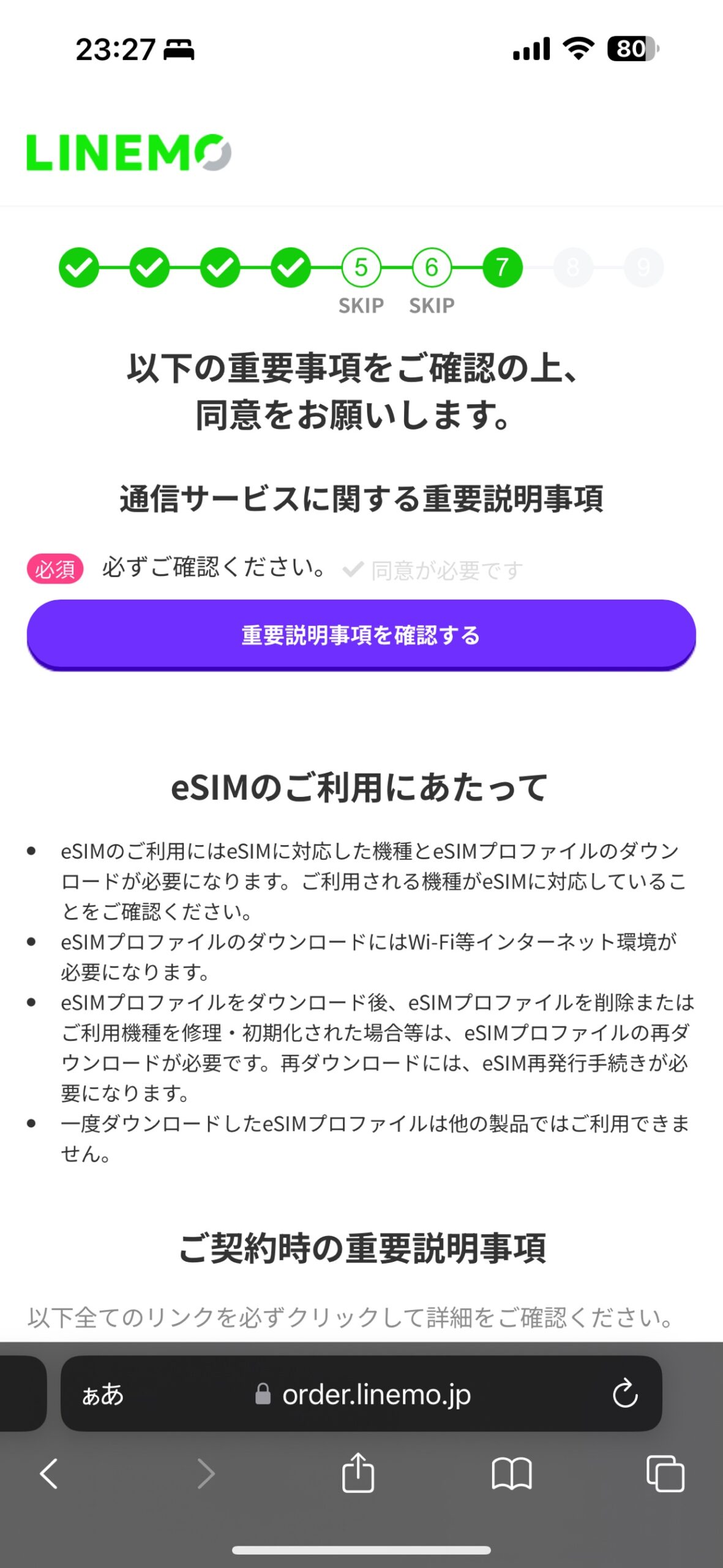Go back to the previous page
The height and width of the screenshot is (1568, 723).
49,1473
